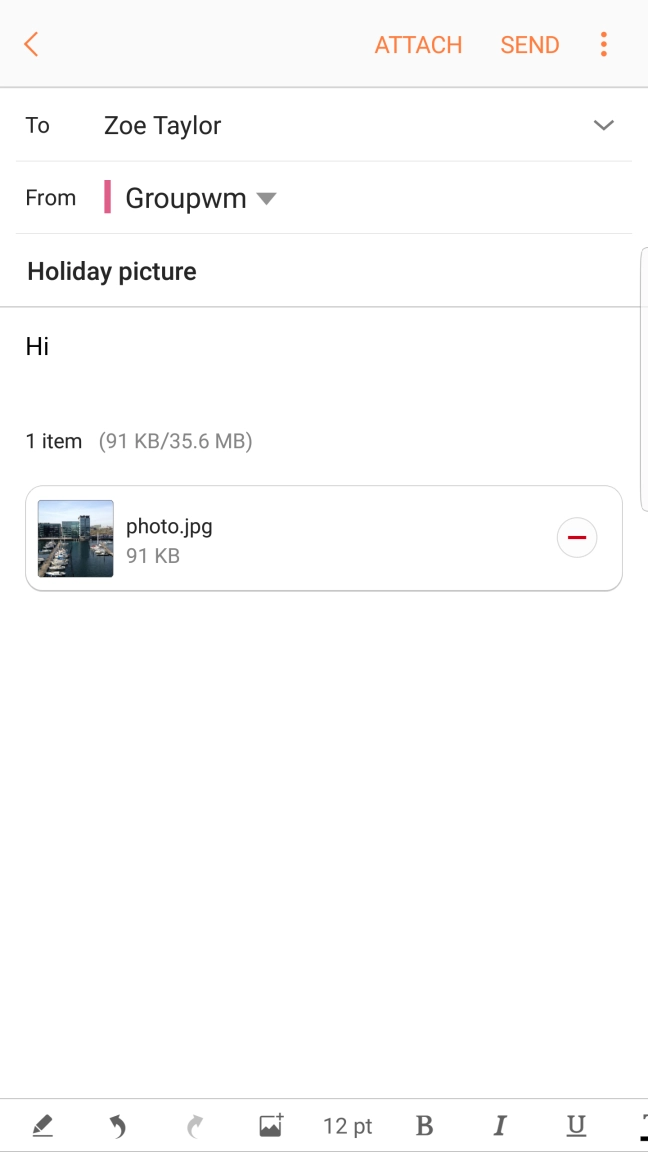Viewport: 648px width, 1152px height.
Task: Change the 12 pt font size
Action: click(348, 1126)
